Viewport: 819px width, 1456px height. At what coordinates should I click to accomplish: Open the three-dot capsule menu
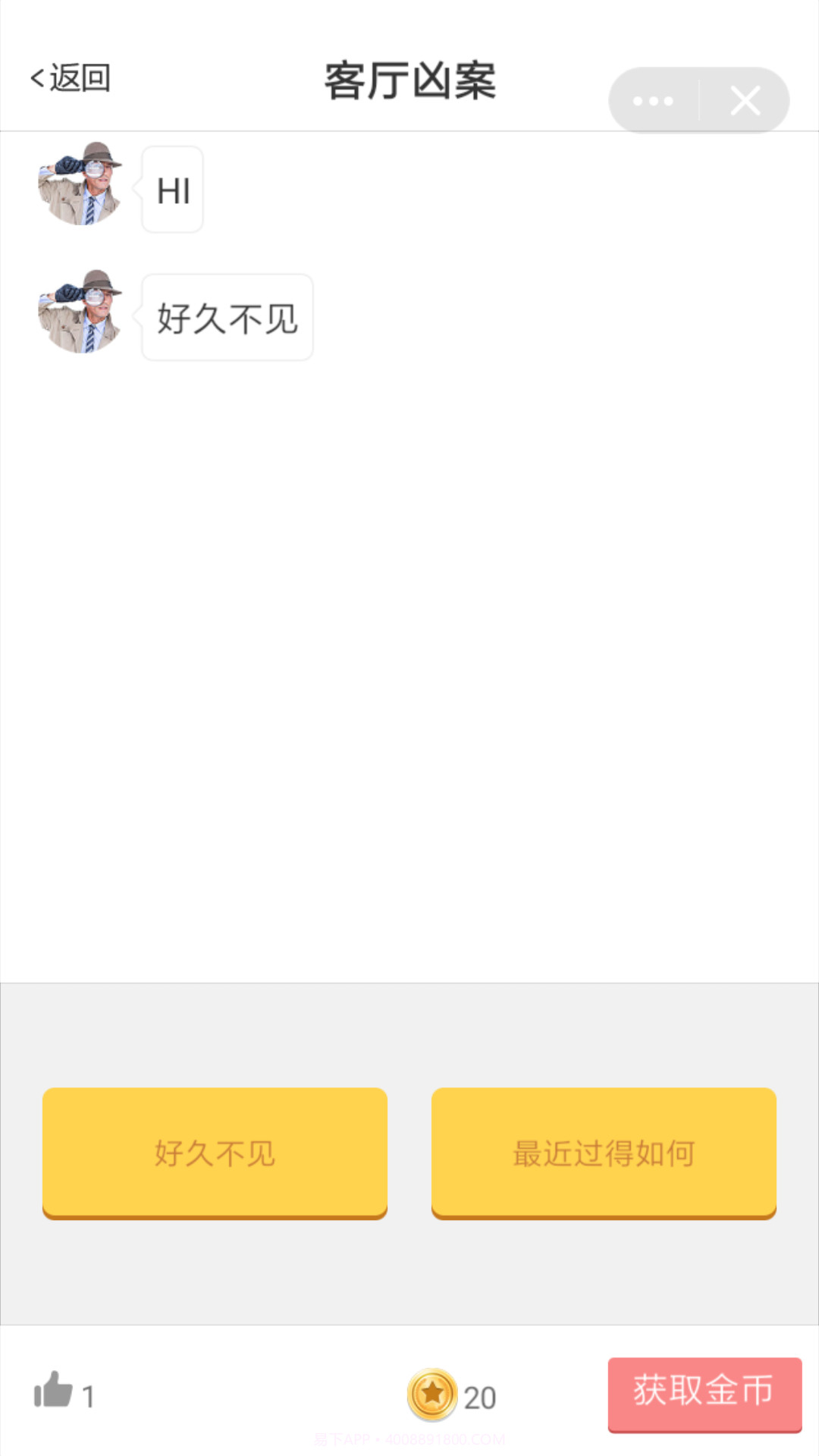[654, 99]
